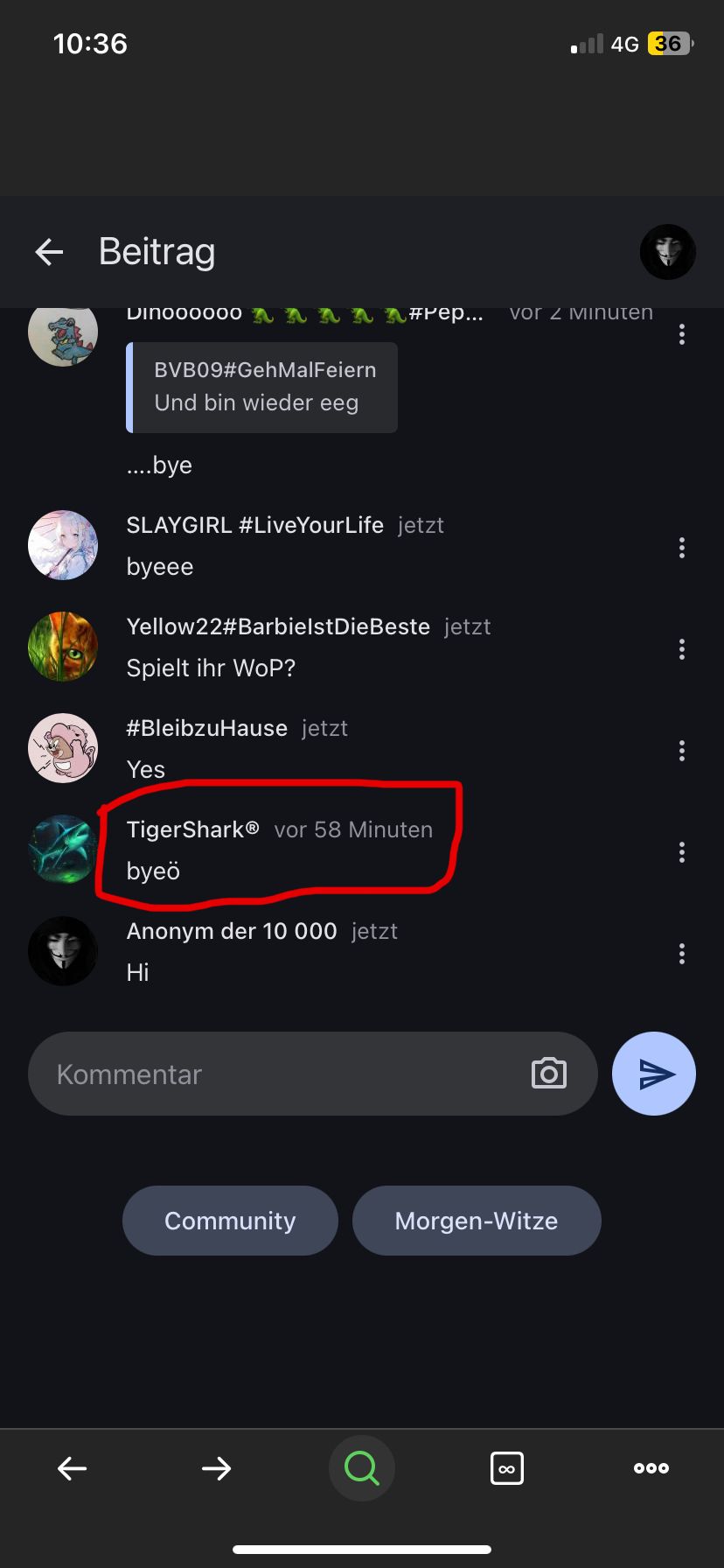The image size is (724, 1568).
Task: Select the Community chip
Action: pos(230,1221)
